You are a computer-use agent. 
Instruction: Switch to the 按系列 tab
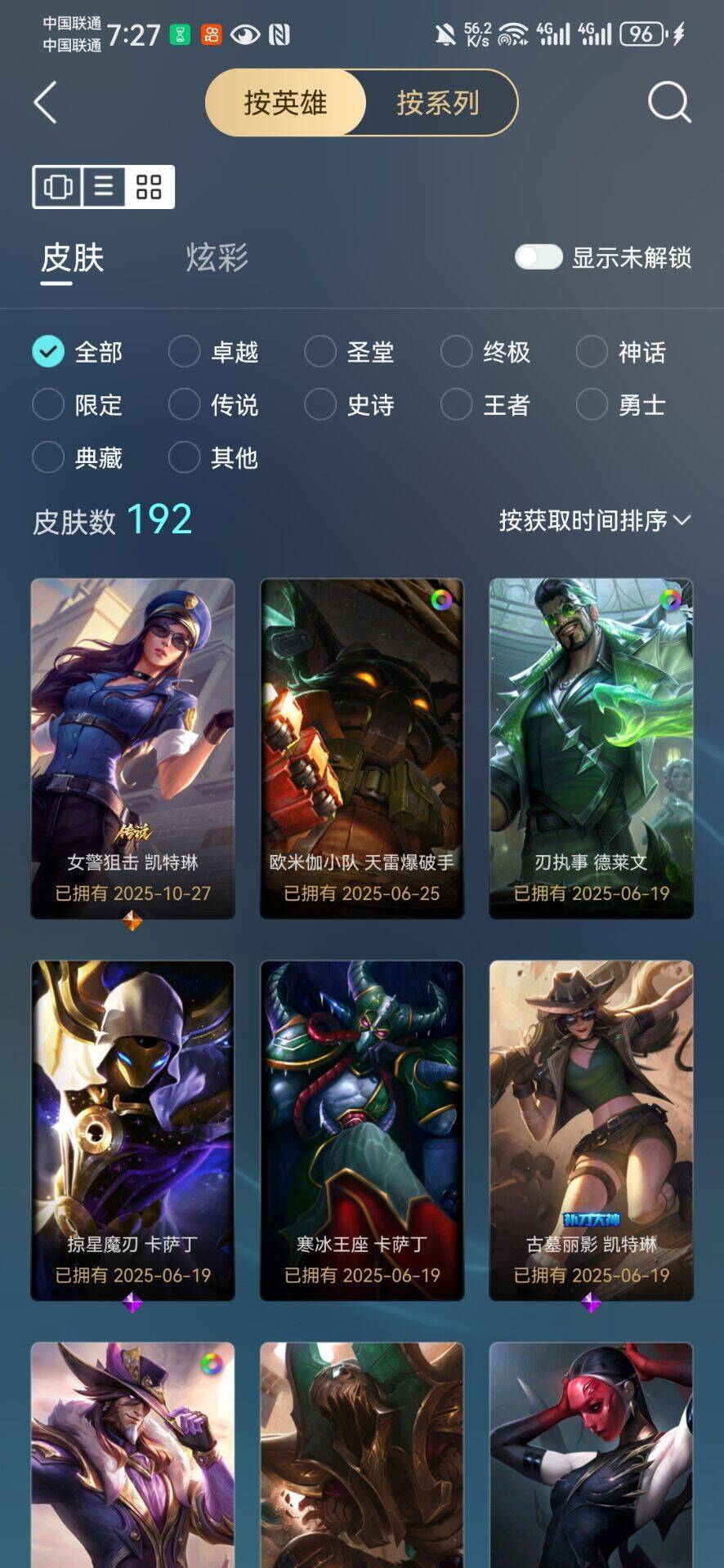coord(436,103)
